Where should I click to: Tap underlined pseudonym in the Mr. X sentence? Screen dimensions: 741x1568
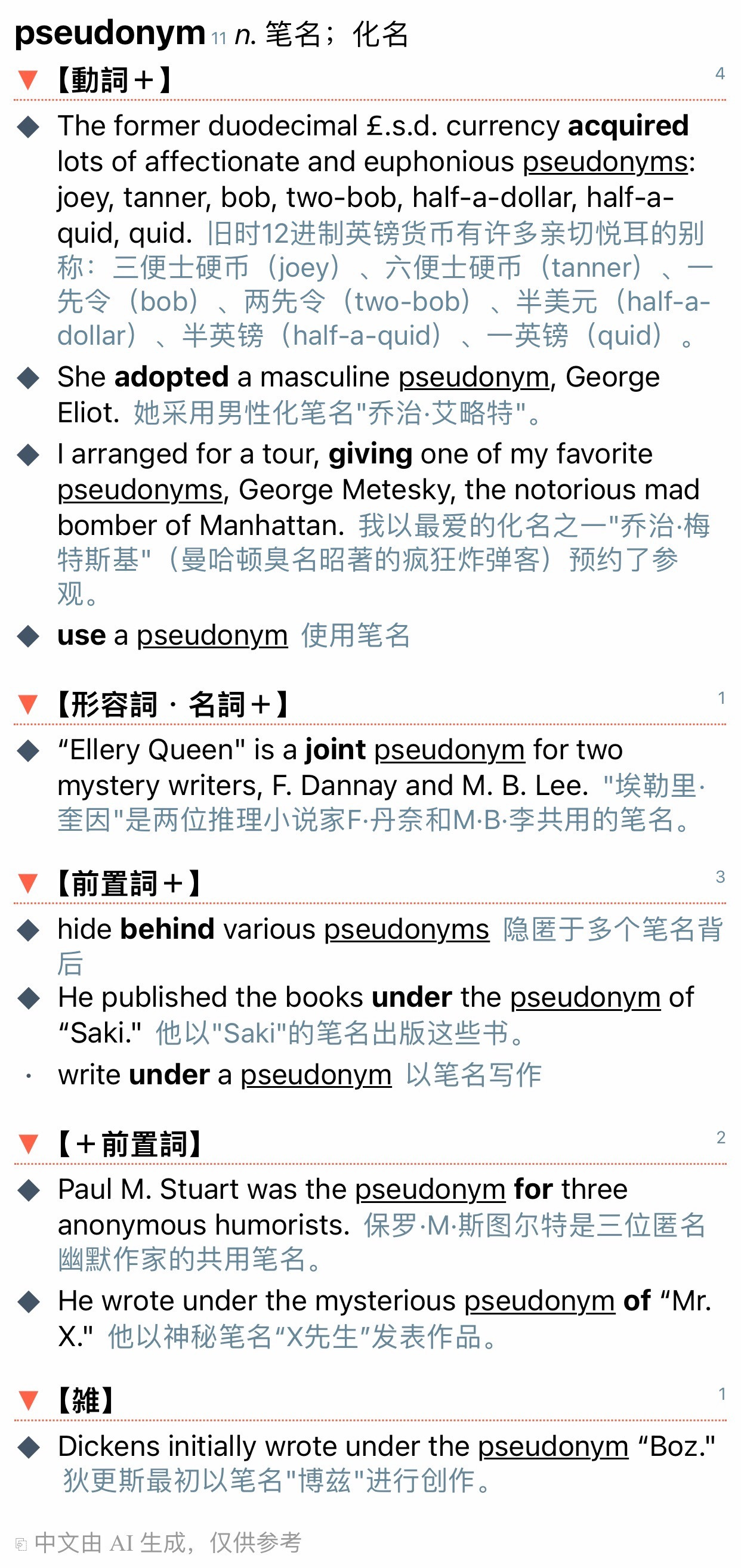539,1301
